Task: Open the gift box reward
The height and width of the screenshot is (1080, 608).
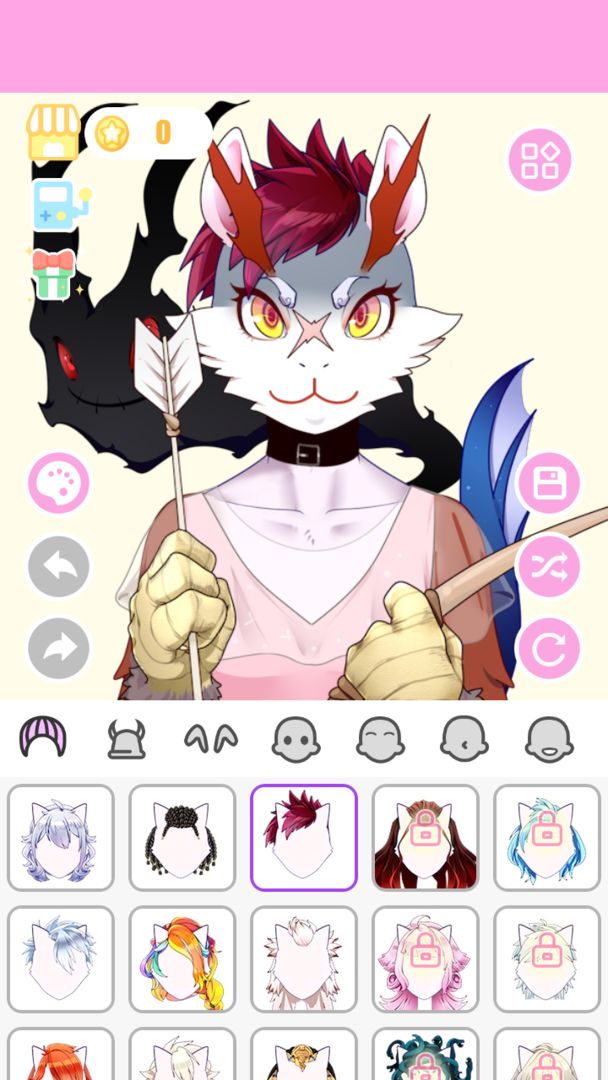Action: click(x=54, y=274)
